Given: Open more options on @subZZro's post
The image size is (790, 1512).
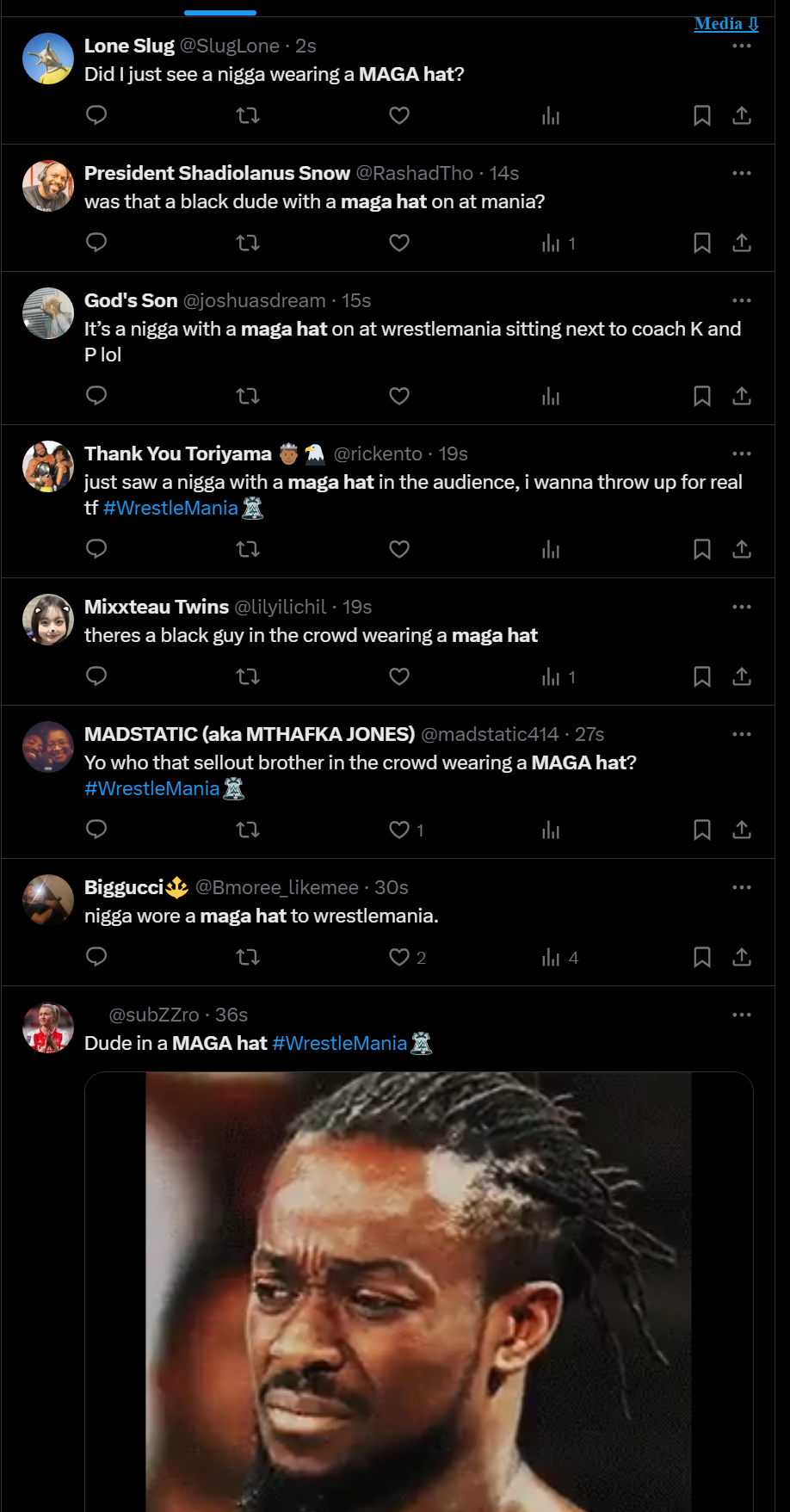Looking at the screenshot, I should 742,1015.
